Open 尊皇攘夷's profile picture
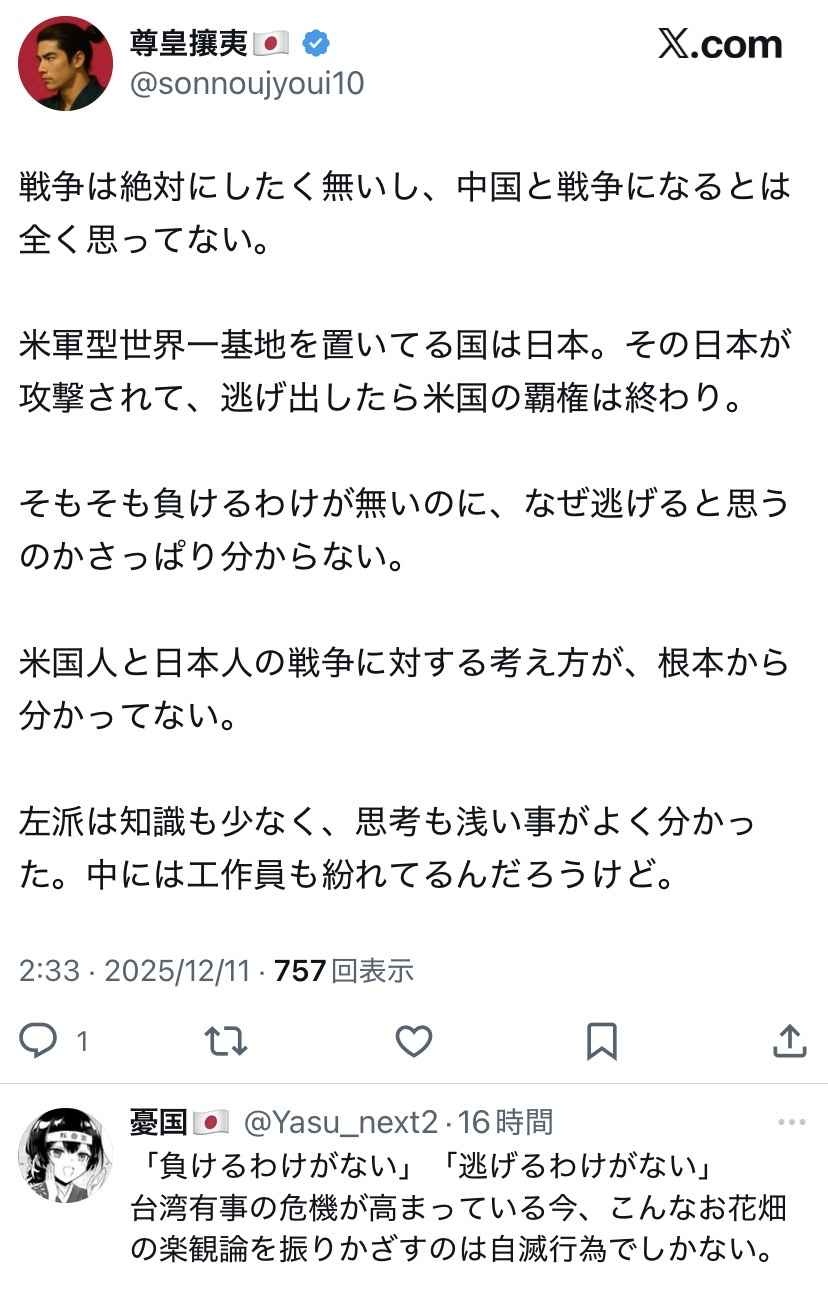The width and height of the screenshot is (828, 1297). [65, 63]
